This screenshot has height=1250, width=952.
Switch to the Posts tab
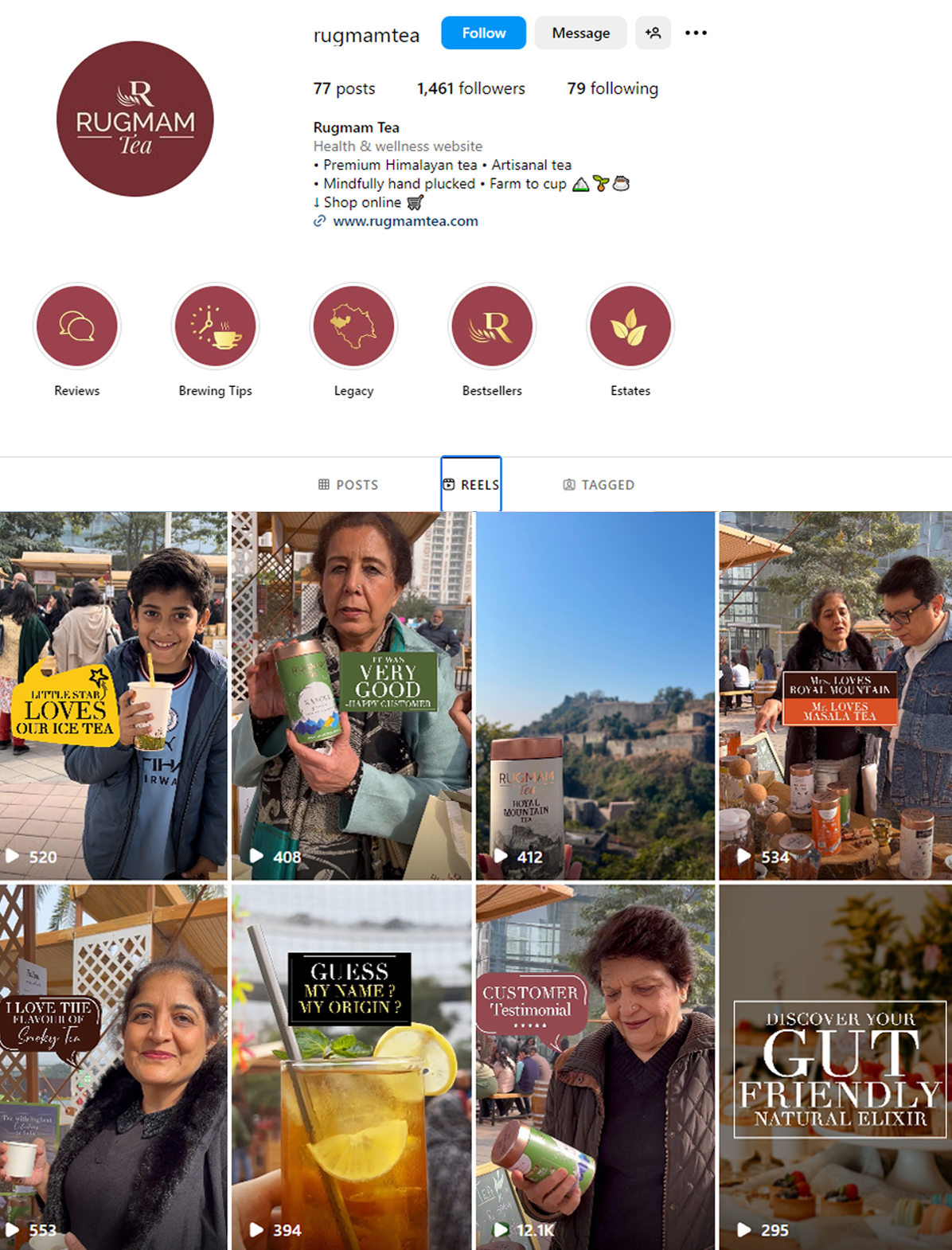(x=348, y=485)
